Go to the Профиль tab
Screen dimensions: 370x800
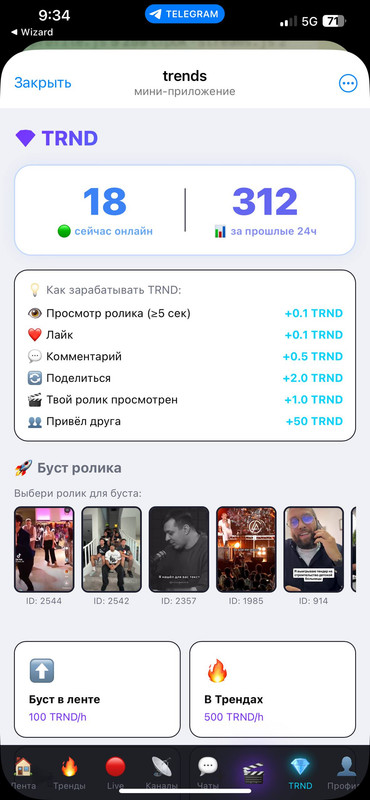point(349,772)
